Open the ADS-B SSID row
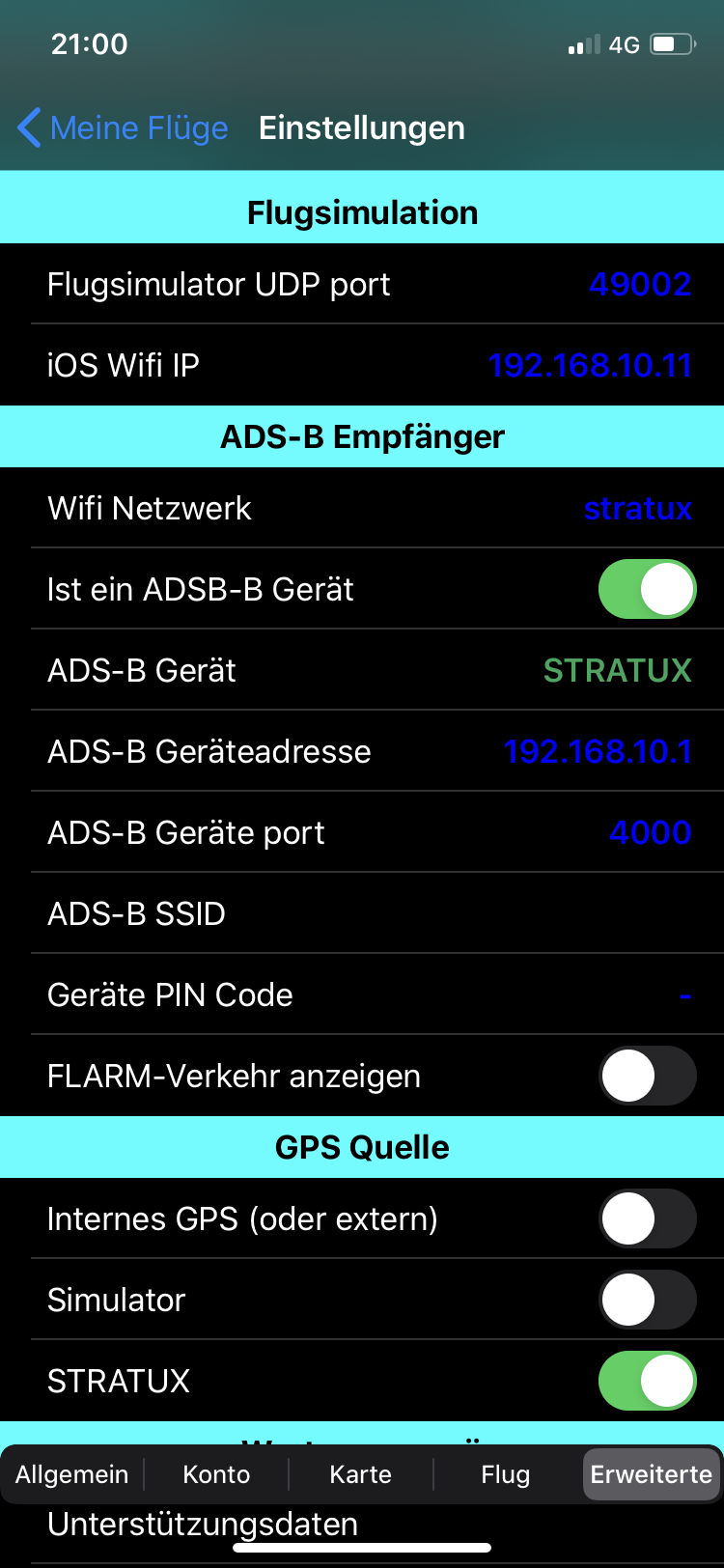The width and height of the screenshot is (724, 1568). (x=362, y=913)
